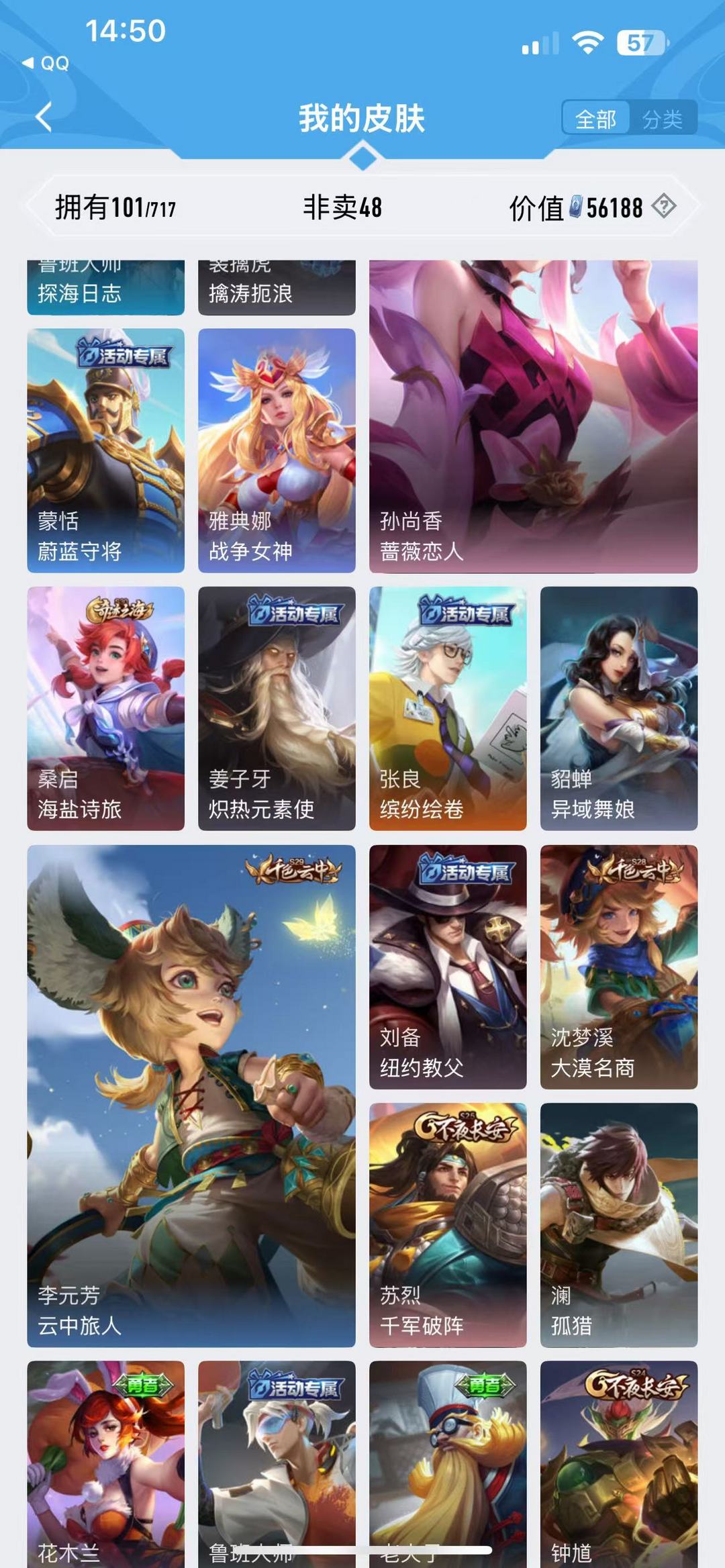Viewport: 725px width, 1568px height.
Task: Open 刘备 纽约教父 skin card
Action: pyautogui.click(x=448, y=967)
